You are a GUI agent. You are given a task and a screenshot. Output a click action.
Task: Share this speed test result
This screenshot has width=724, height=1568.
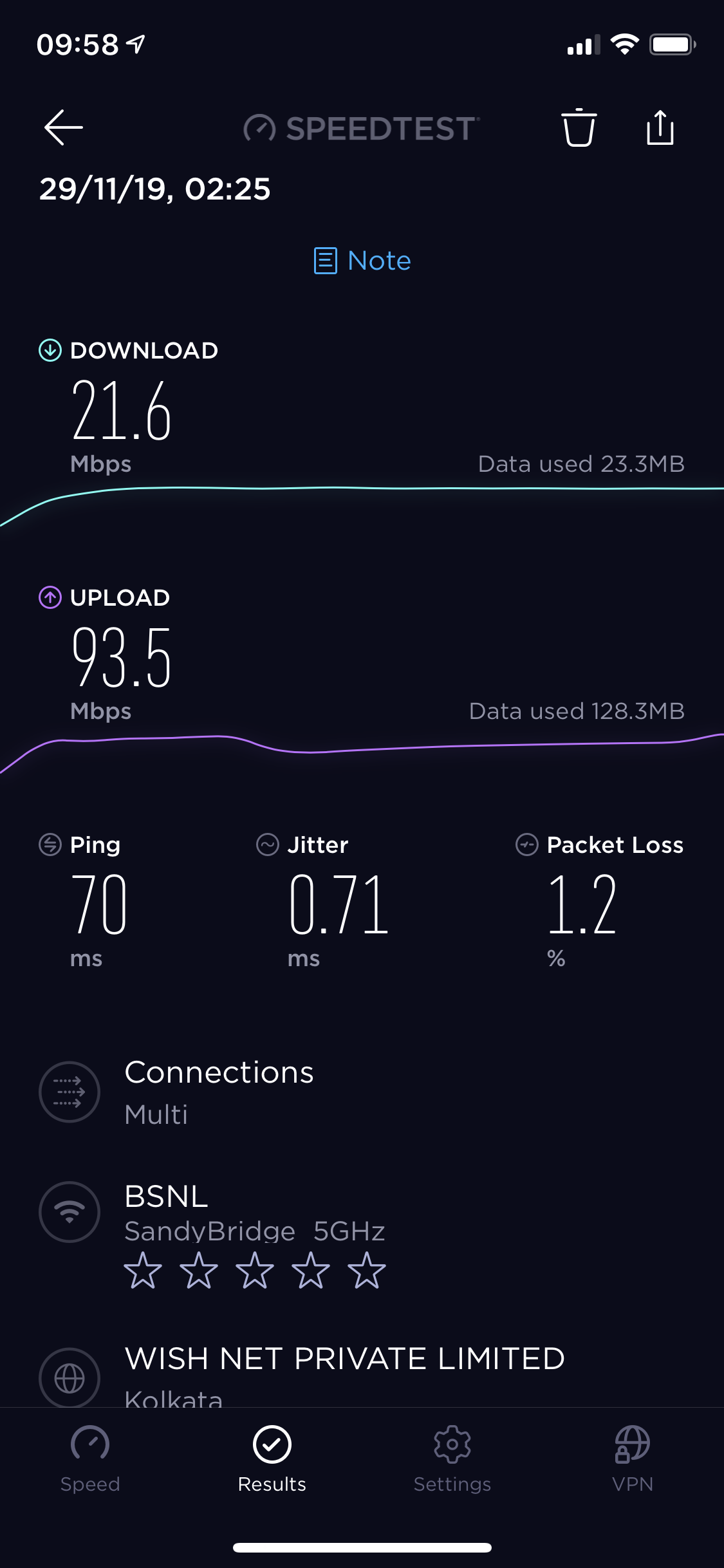click(660, 127)
